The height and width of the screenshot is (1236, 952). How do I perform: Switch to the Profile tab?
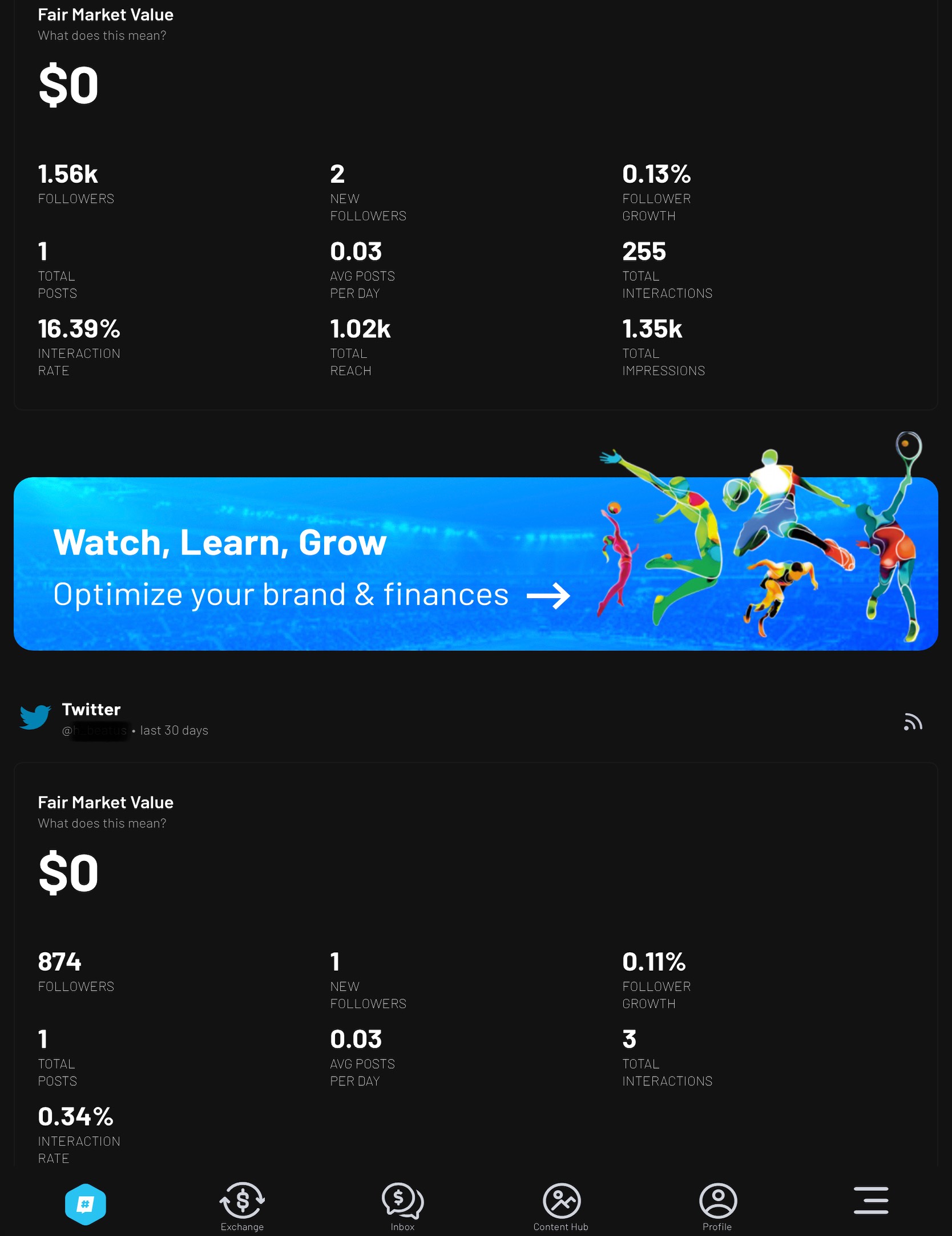pos(717,1207)
